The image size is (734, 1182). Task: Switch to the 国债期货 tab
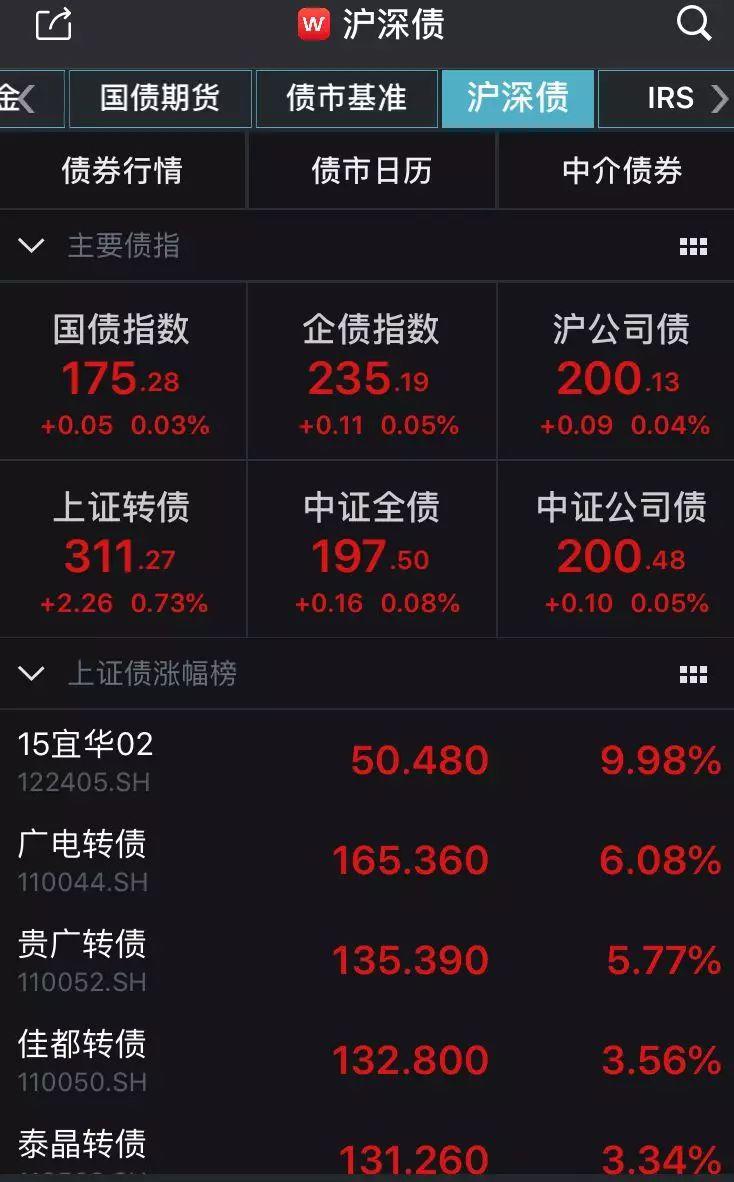160,99
